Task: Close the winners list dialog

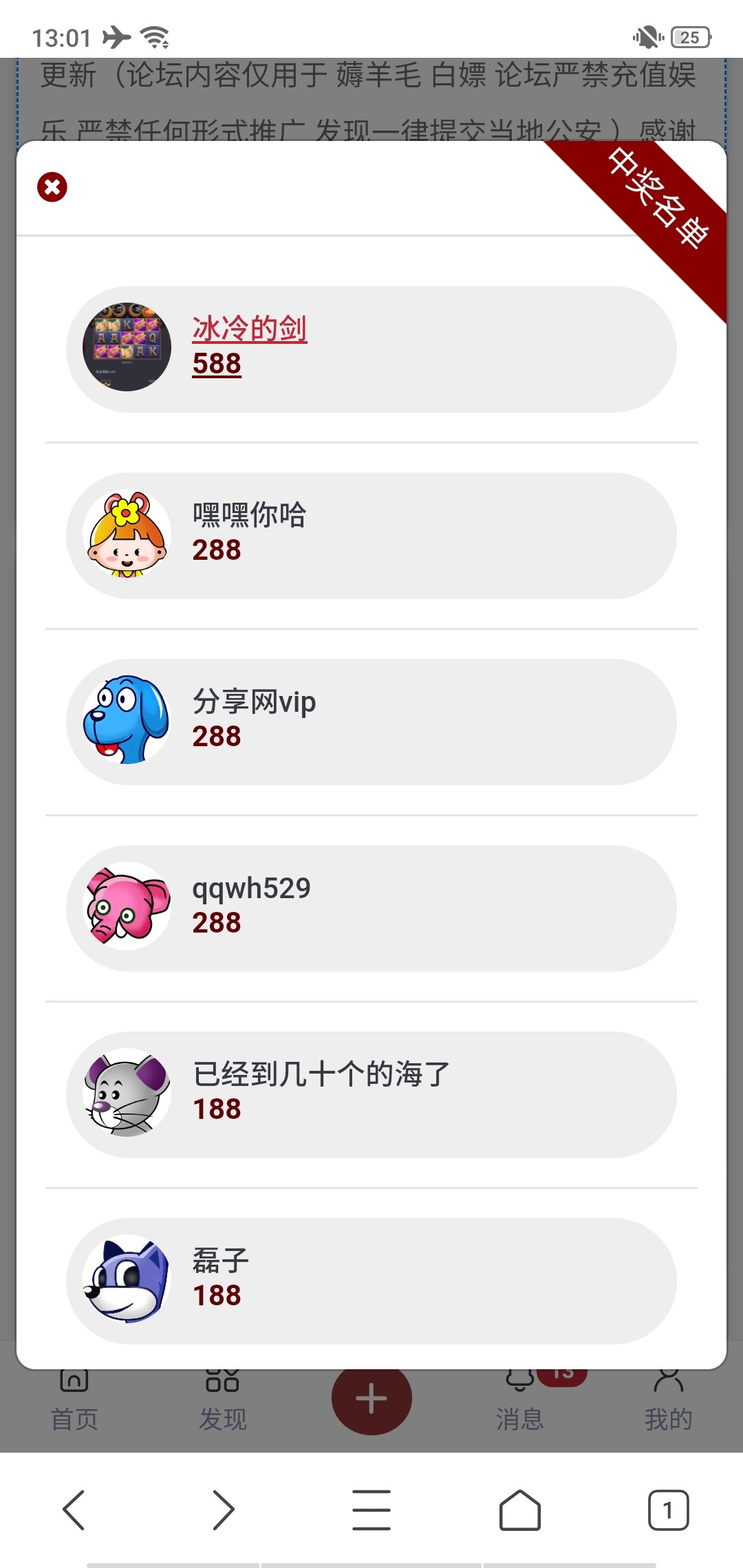Action: coord(52,187)
